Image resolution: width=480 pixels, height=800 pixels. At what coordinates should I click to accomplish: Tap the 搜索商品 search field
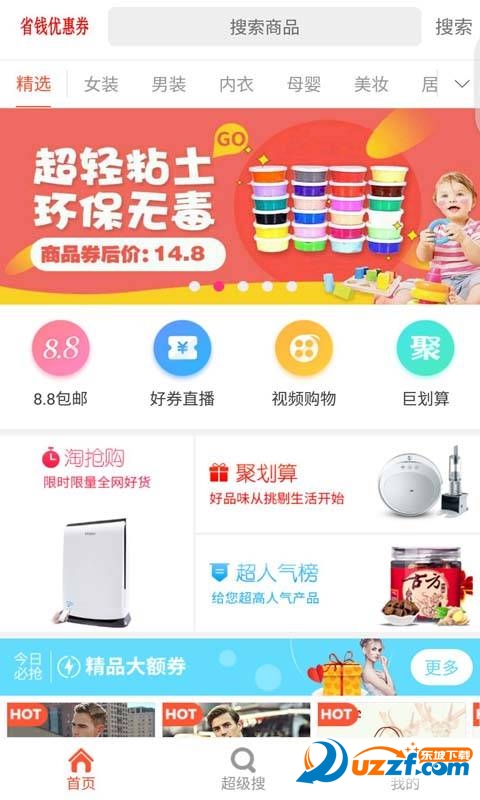[x=264, y=27]
